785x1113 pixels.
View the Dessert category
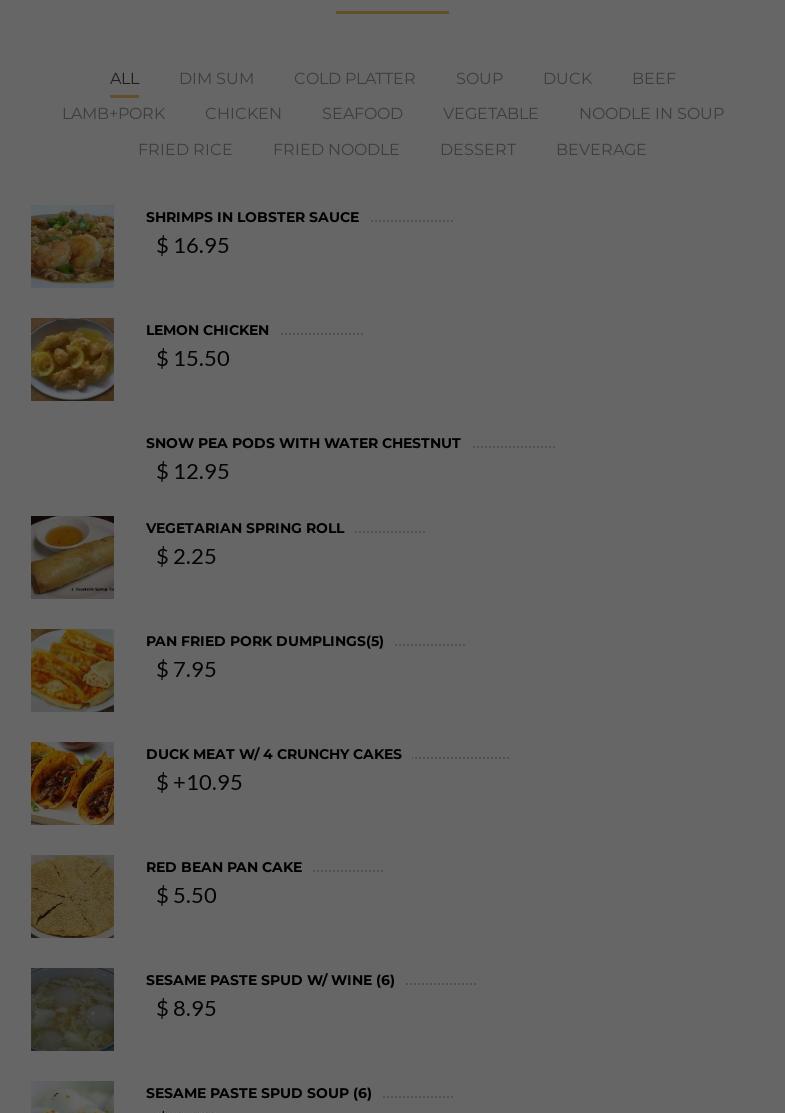[x=477, y=149]
